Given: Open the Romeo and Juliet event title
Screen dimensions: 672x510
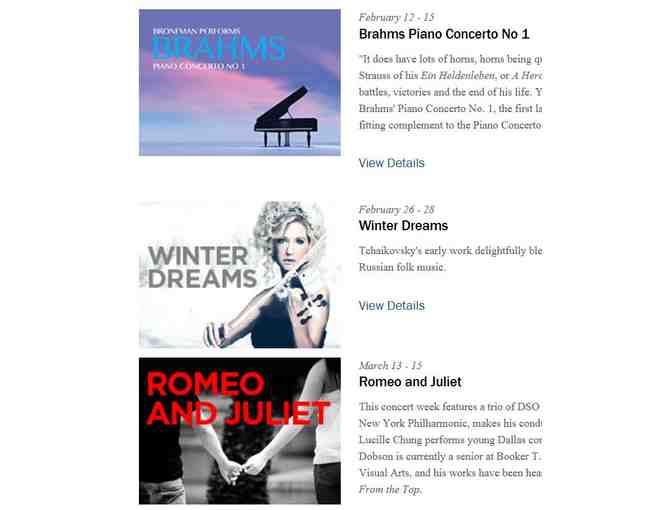Looking at the screenshot, I should pos(410,382).
